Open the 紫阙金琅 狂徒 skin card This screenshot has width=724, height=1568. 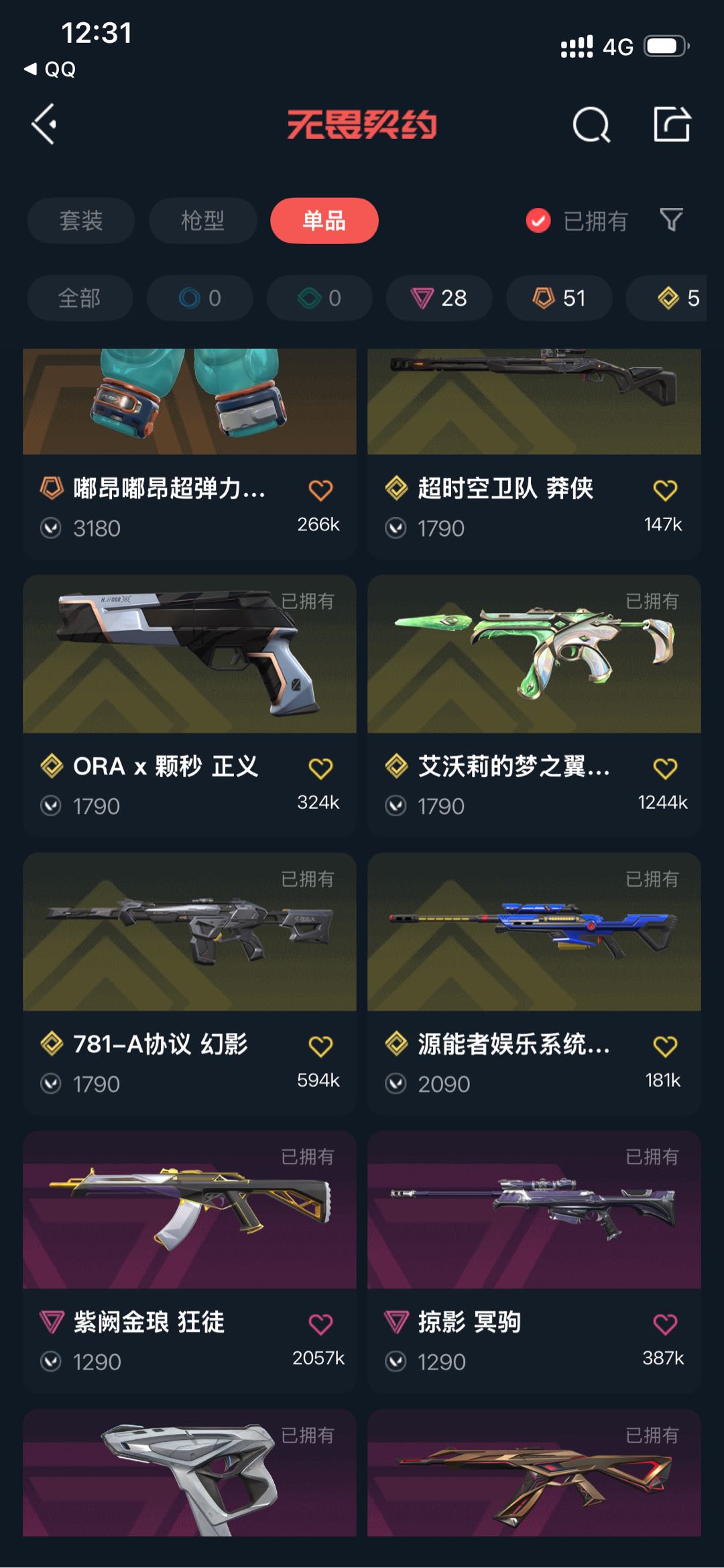click(190, 1262)
